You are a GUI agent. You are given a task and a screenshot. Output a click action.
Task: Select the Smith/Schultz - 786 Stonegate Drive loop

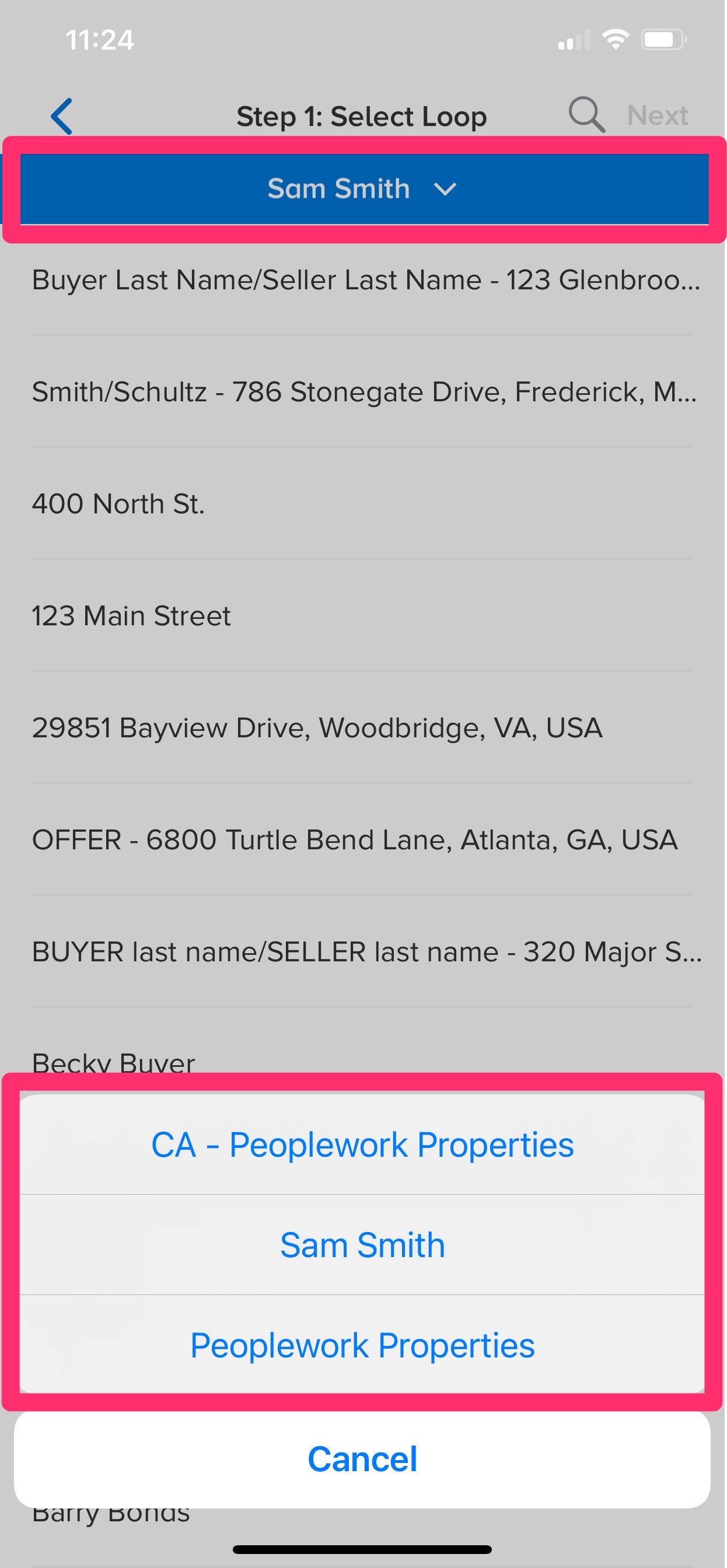point(363,392)
